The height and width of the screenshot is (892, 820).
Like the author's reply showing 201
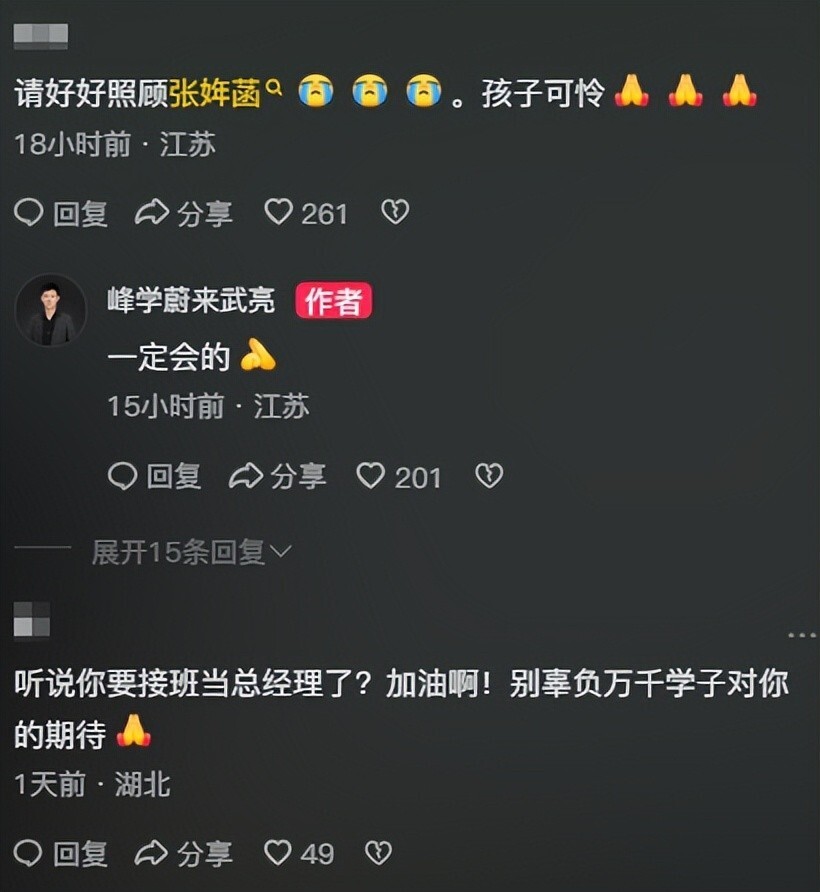(371, 477)
